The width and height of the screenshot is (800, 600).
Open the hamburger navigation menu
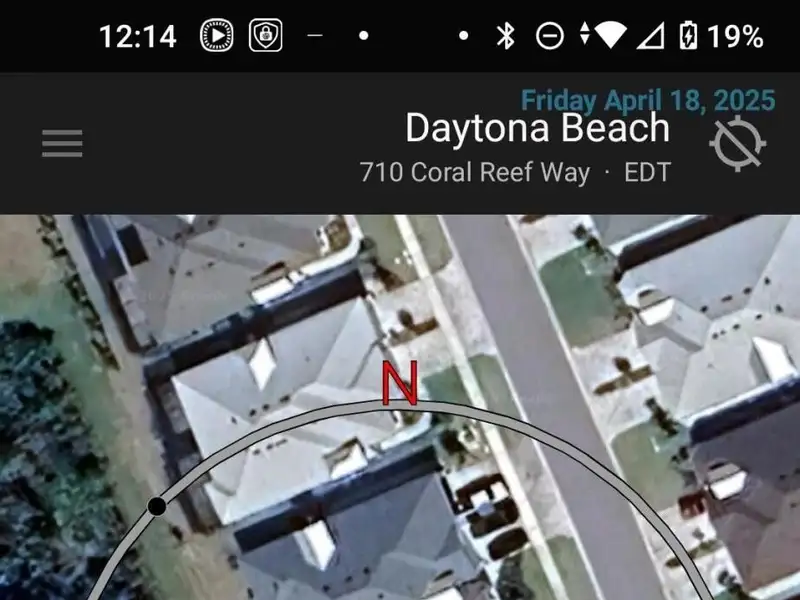coord(62,145)
